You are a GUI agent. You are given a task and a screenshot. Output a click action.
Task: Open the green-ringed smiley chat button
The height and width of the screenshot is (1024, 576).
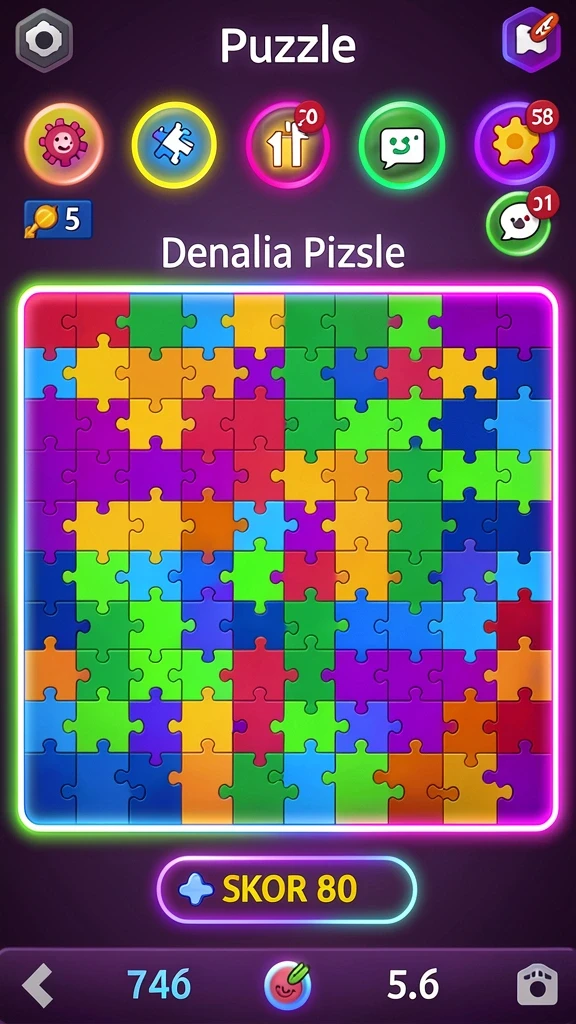(402, 144)
